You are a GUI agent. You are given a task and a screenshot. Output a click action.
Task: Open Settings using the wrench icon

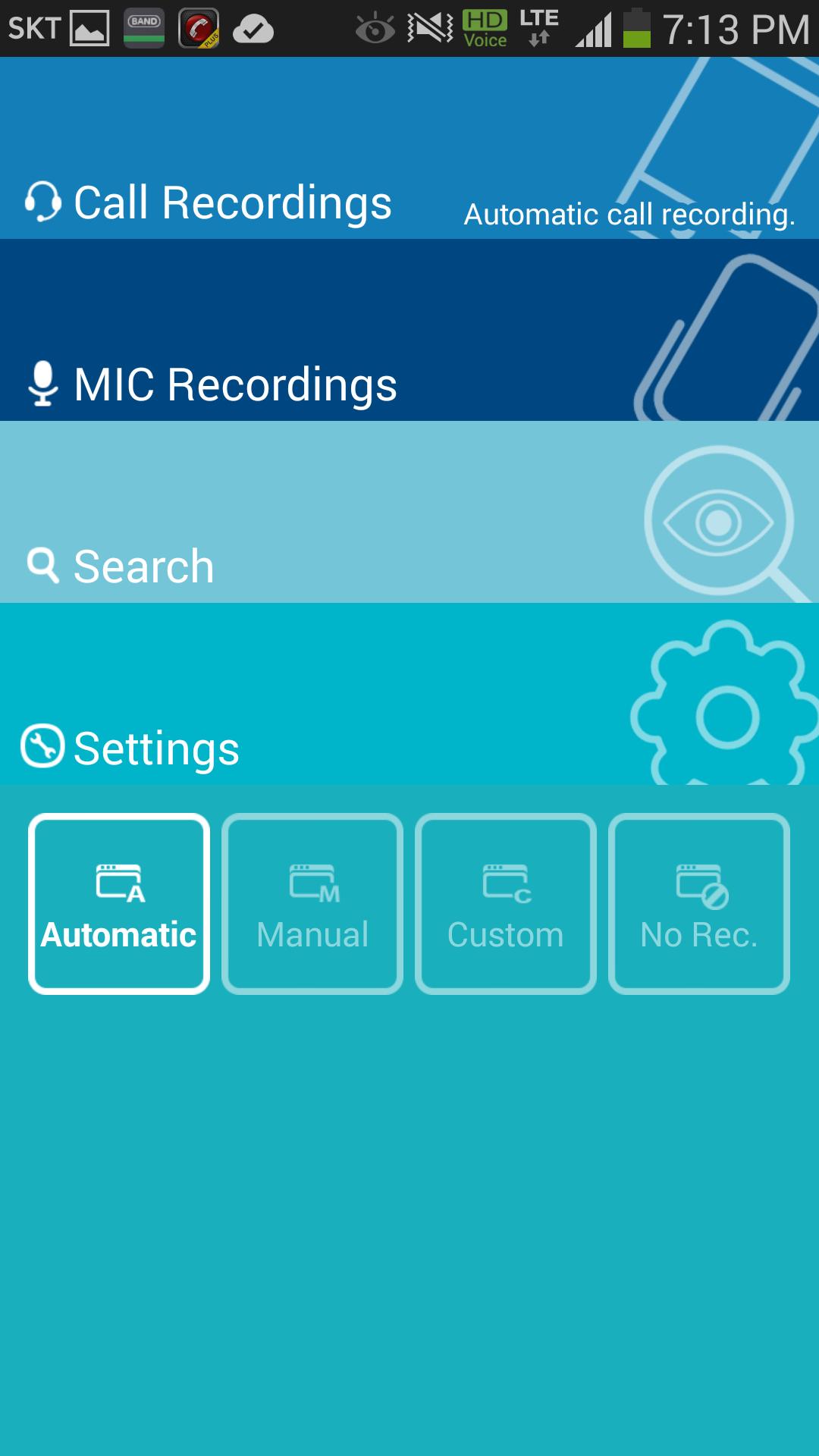click(42, 748)
